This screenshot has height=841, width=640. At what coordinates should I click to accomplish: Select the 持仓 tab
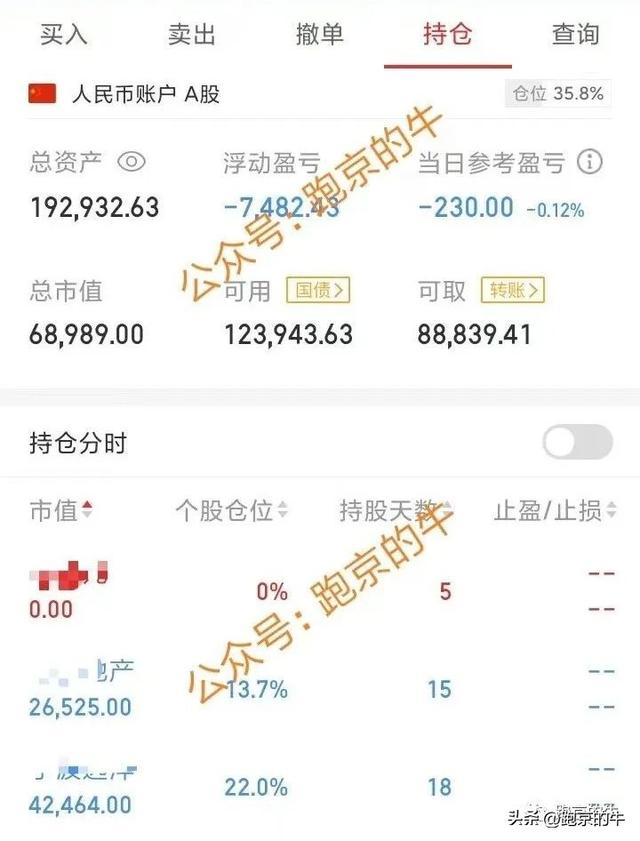(x=447, y=34)
